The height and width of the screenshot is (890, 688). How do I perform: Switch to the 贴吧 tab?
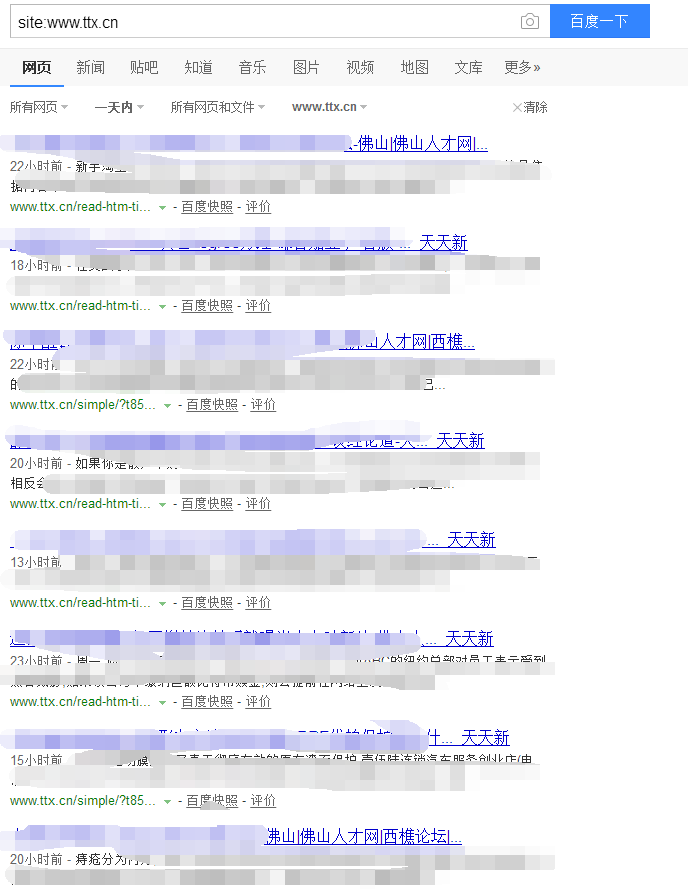point(144,68)
